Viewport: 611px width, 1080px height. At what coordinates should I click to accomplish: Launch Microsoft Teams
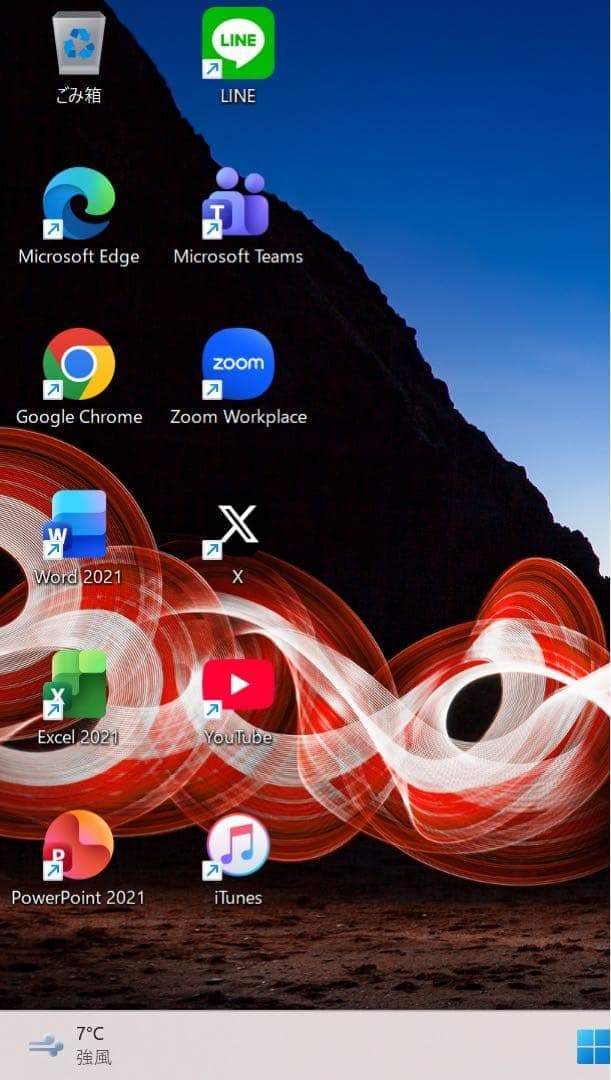click(238, 205)
